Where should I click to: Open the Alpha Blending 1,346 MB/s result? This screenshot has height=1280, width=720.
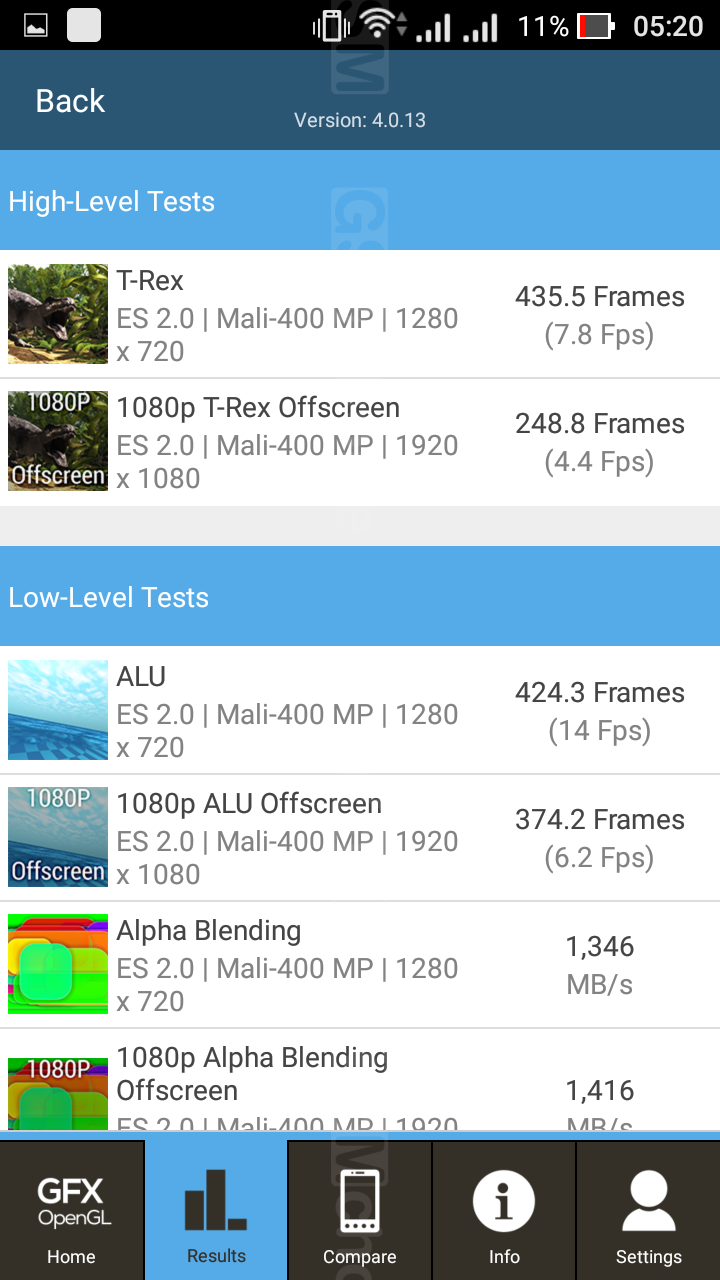[x=360, y=964]
